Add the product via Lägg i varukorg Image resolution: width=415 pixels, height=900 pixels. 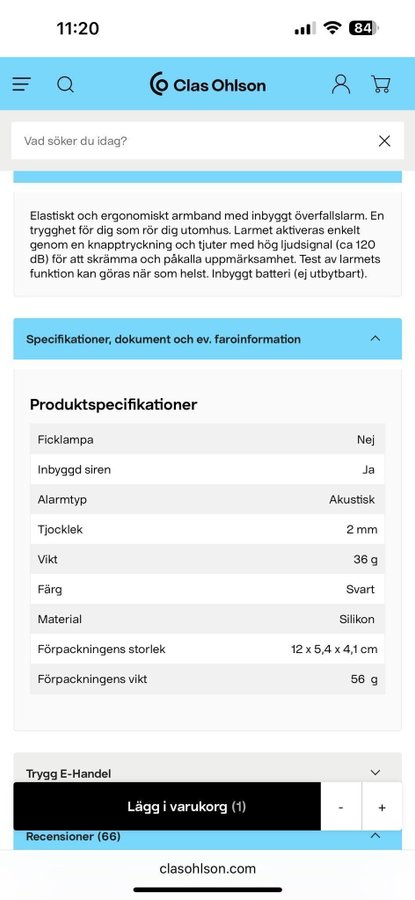click(167, 806)
